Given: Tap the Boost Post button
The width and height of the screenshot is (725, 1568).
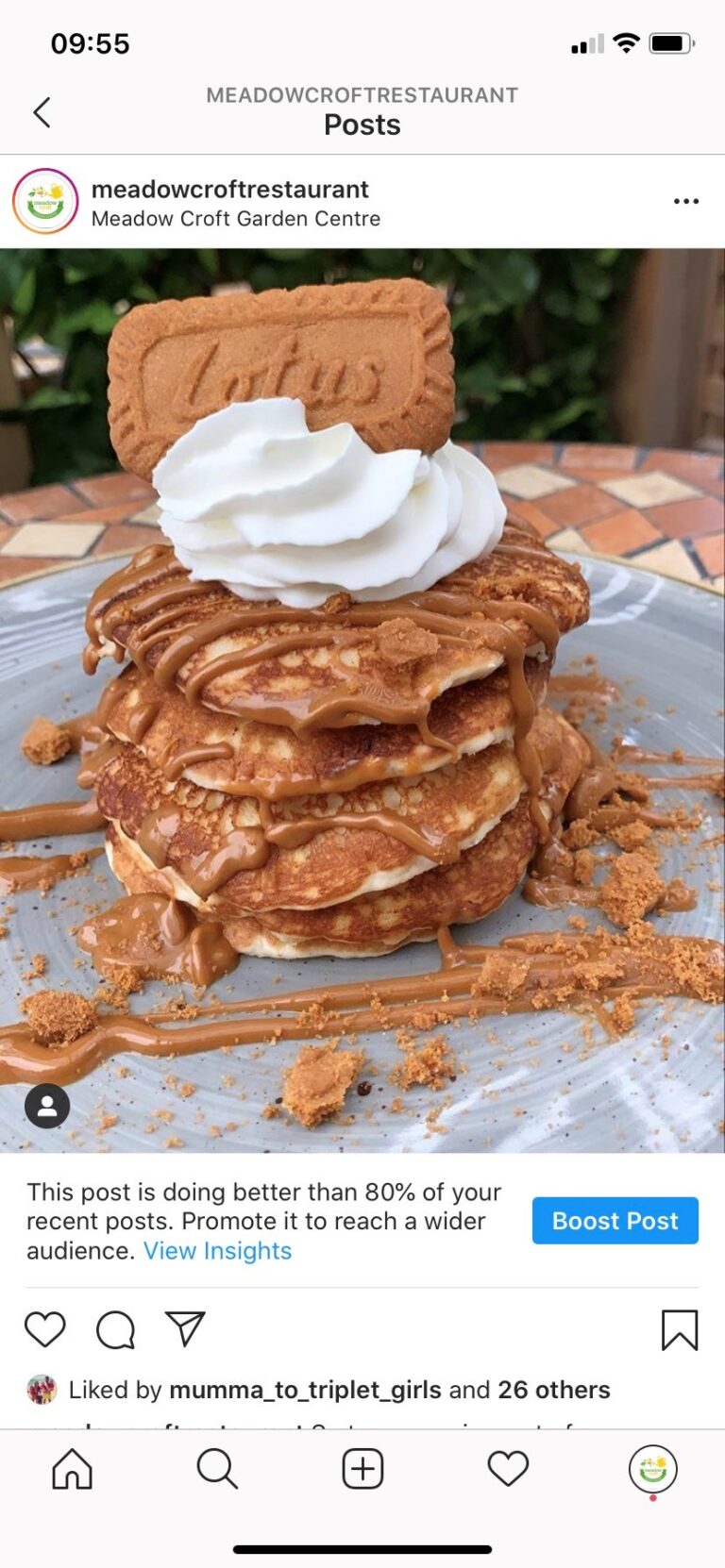Looking at the screenshot, I should click(615, 1221).
